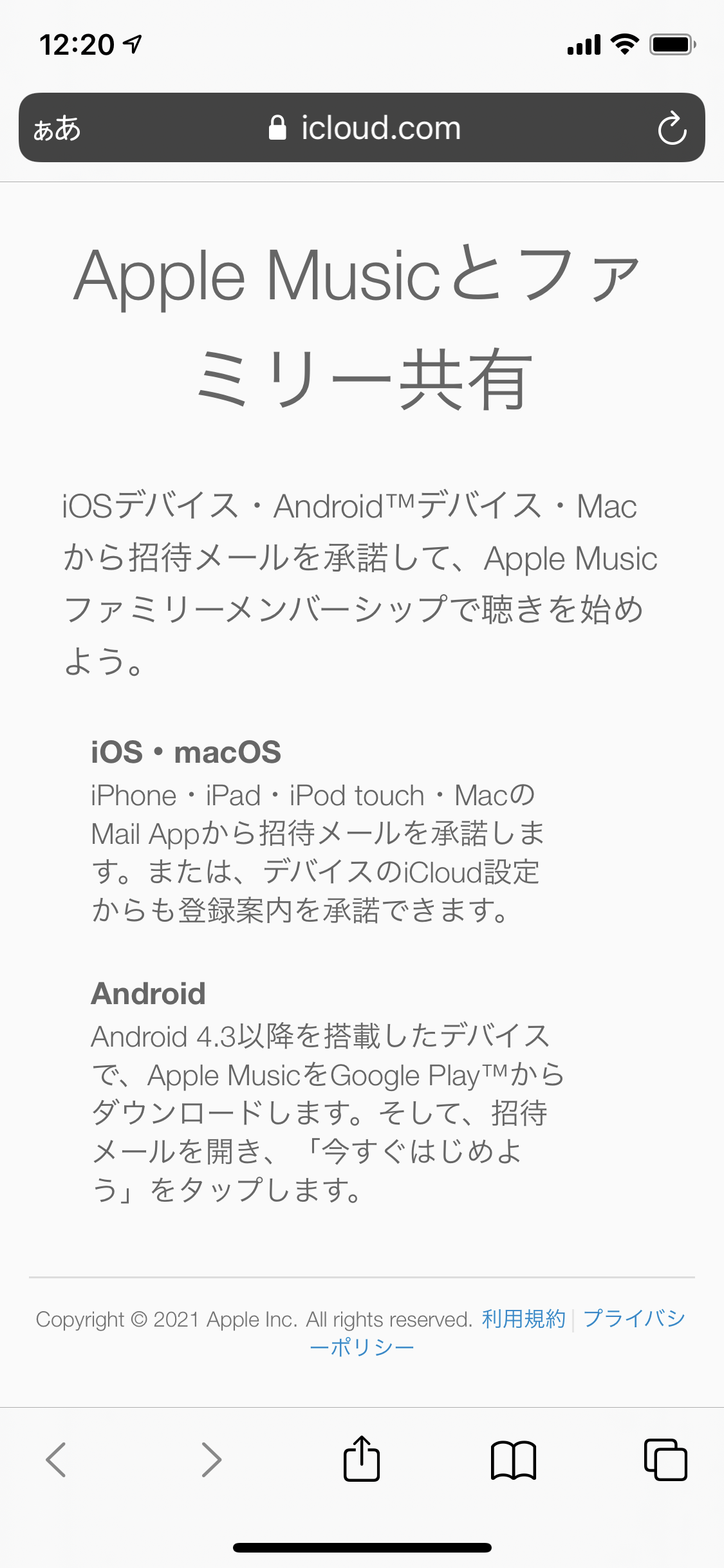Viewport: 724px width, 1568px height.
Task: Go back to the previous page
Action: point(56,1459)
